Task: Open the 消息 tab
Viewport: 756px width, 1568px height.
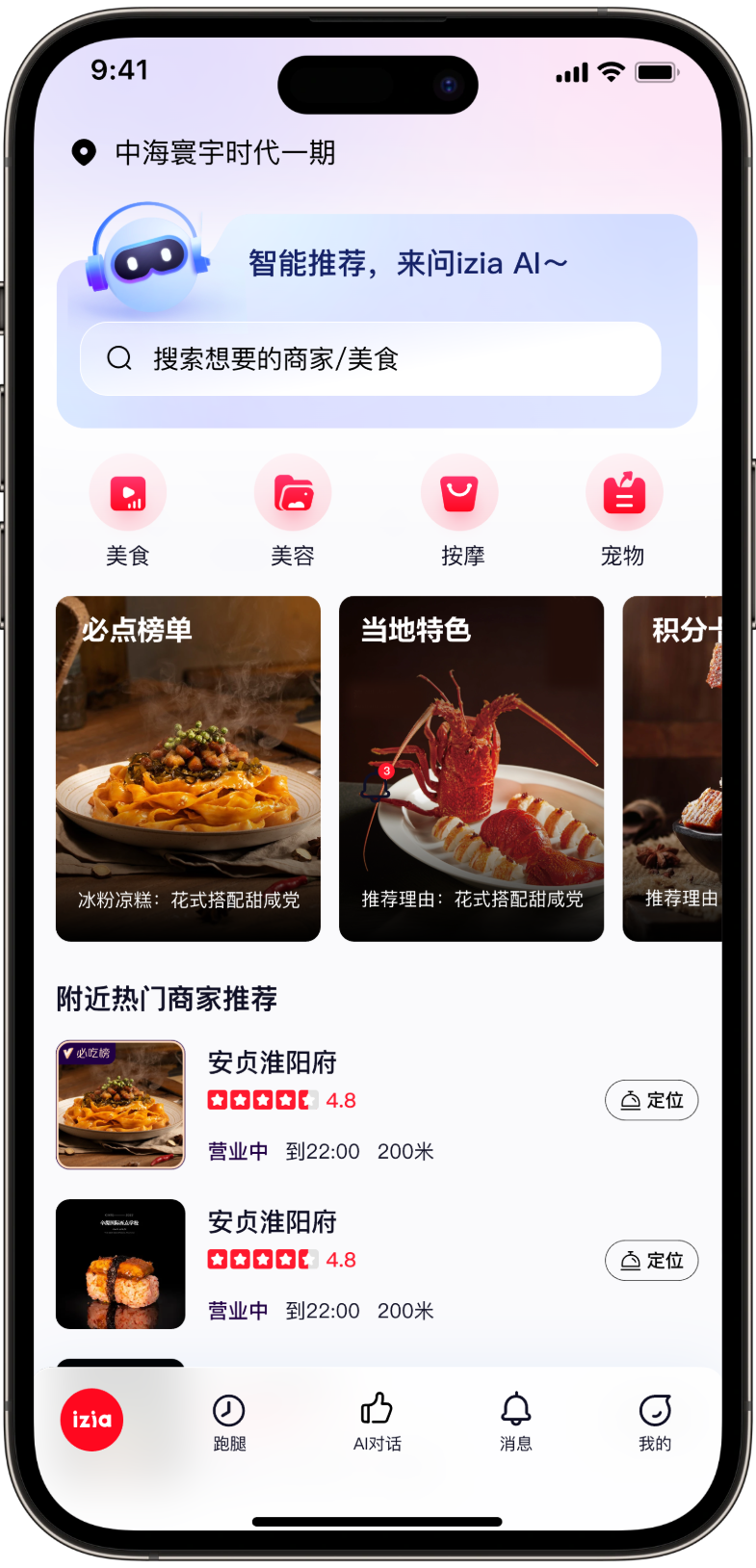Action: (x=515, y=1422)
